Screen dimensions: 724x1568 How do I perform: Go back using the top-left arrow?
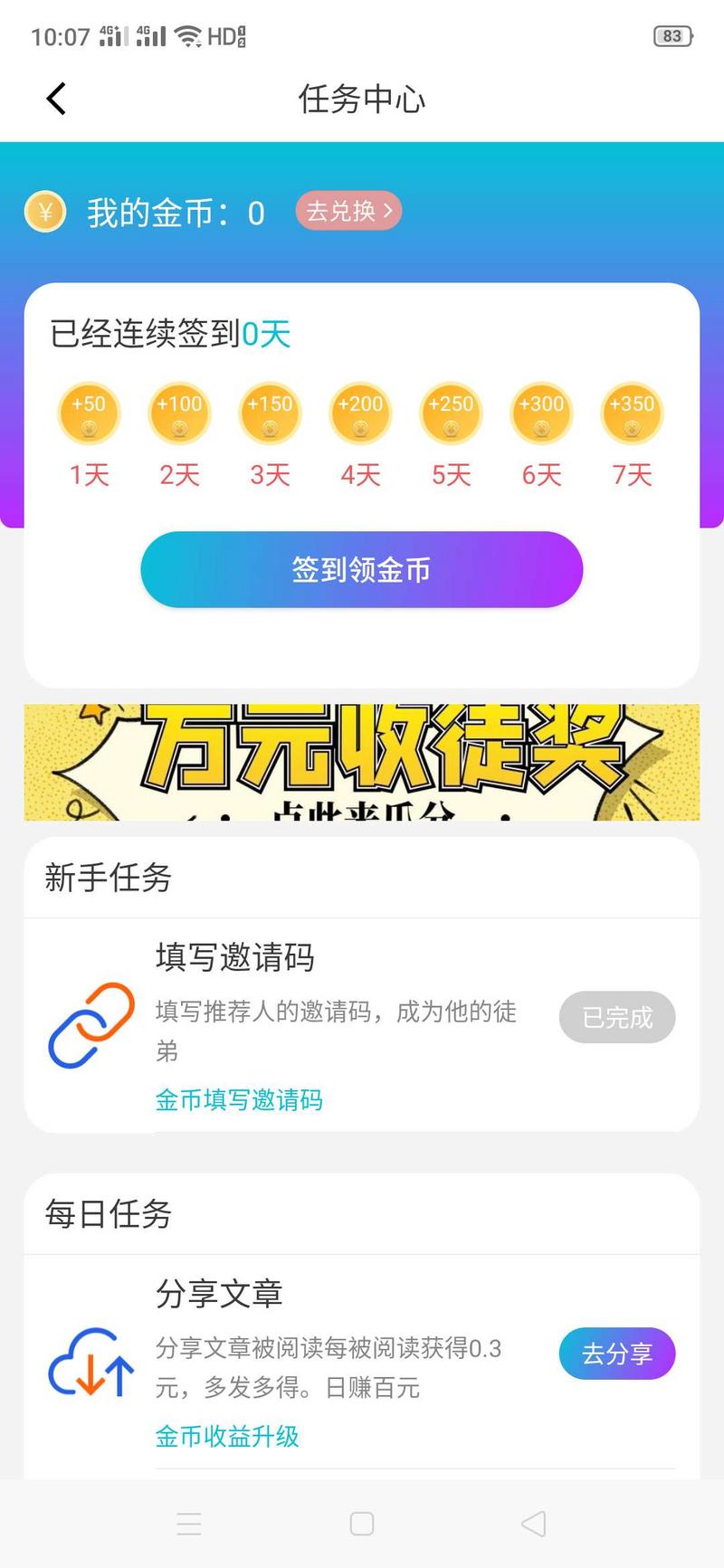point(56,99)
